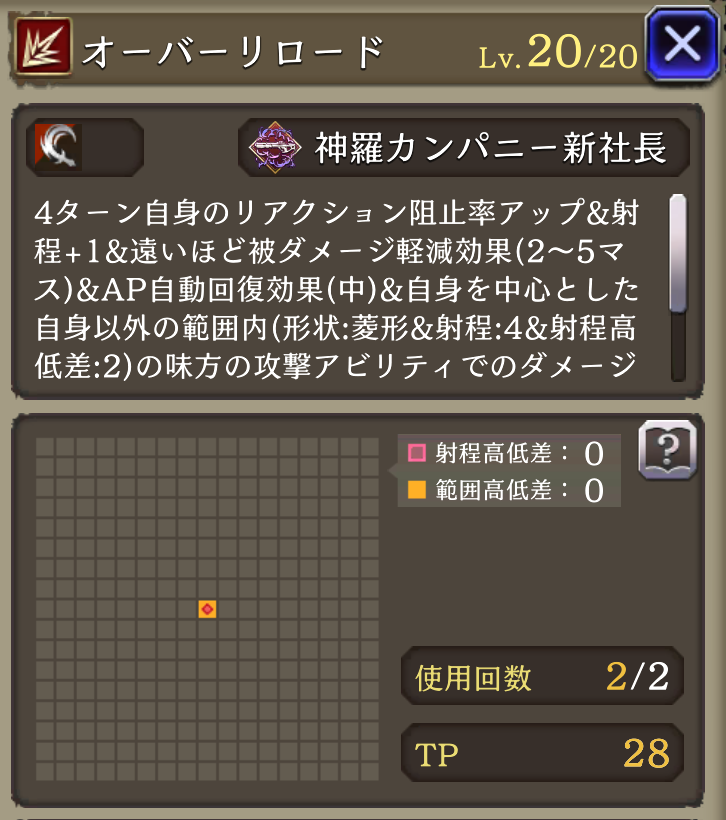This screenshot has height=820, width=726.
Task: Tap the description scrollbar
Action: click(678, 288)
